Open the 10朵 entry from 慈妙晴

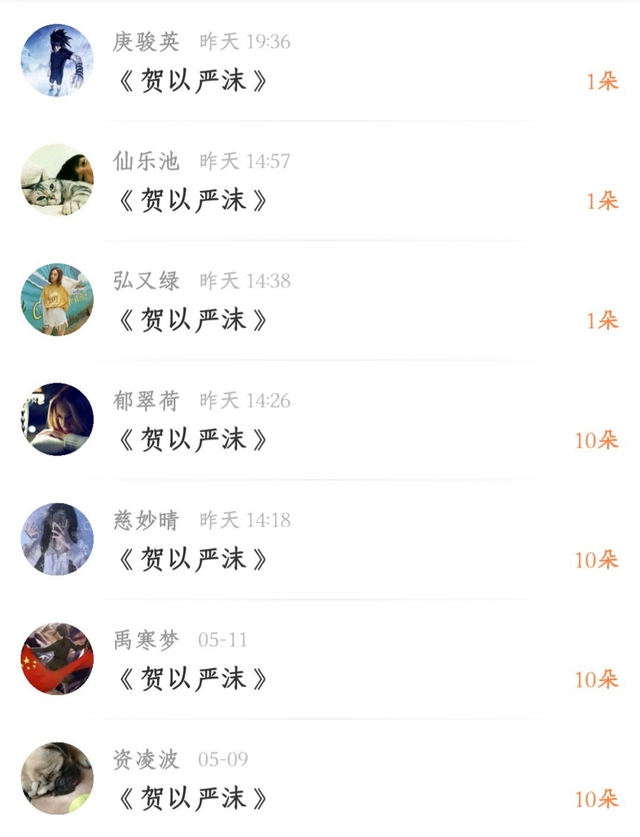click(320, 539)
